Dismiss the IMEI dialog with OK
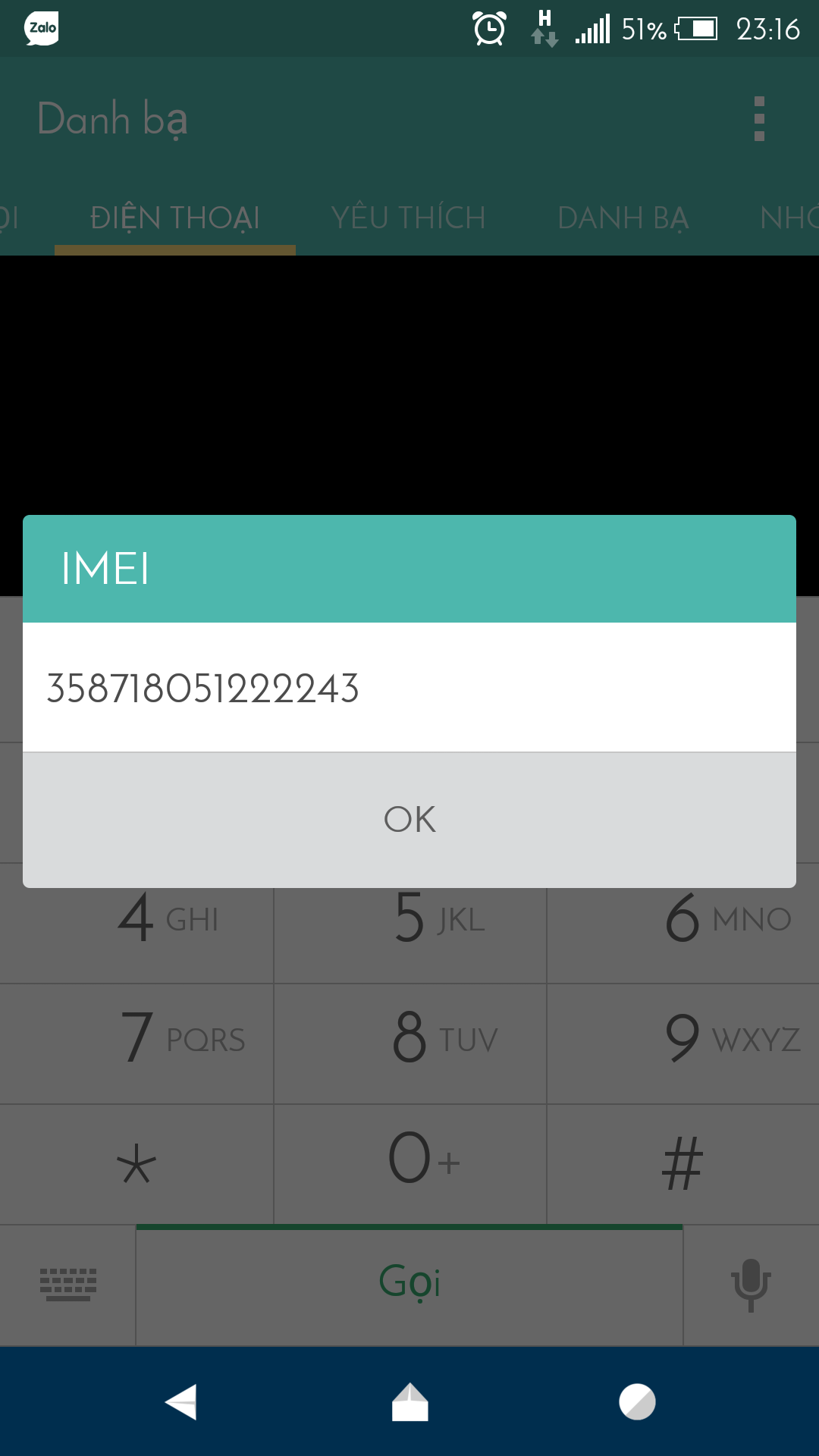This screenshot has height=1456, width=819. 409,820
